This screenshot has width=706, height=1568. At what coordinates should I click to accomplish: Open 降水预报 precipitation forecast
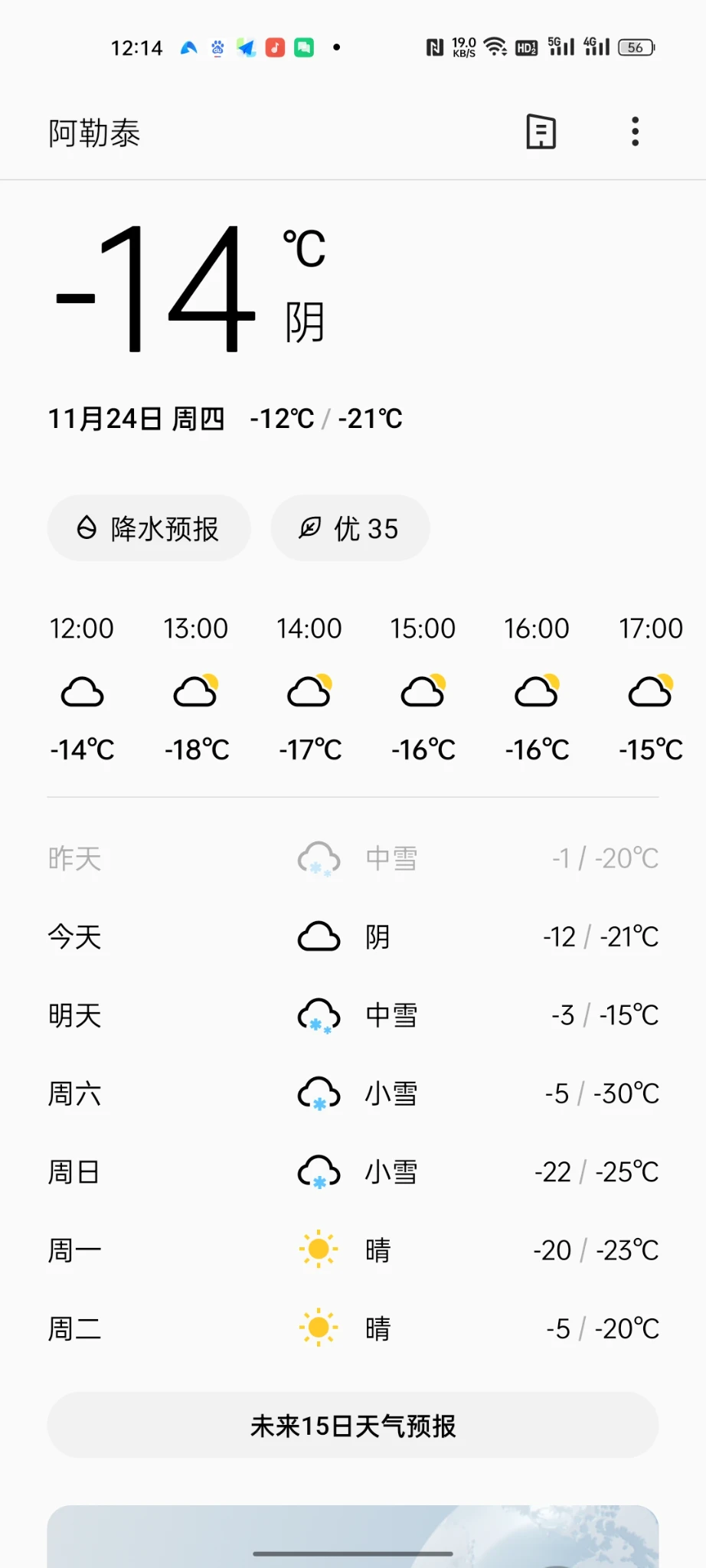pyautogui.click(x=149, y=528)
